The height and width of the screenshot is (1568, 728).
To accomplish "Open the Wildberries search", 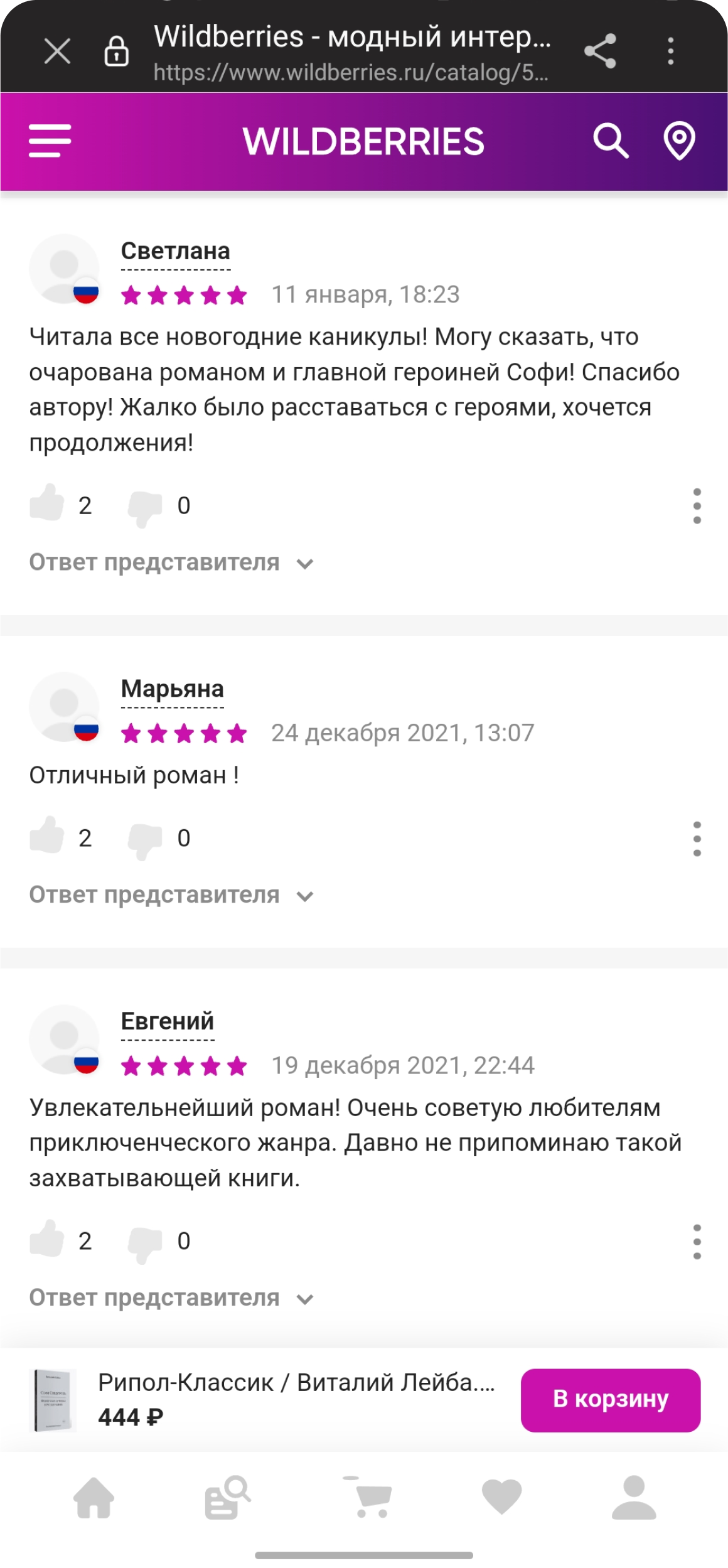I will [x=611, y=141].
